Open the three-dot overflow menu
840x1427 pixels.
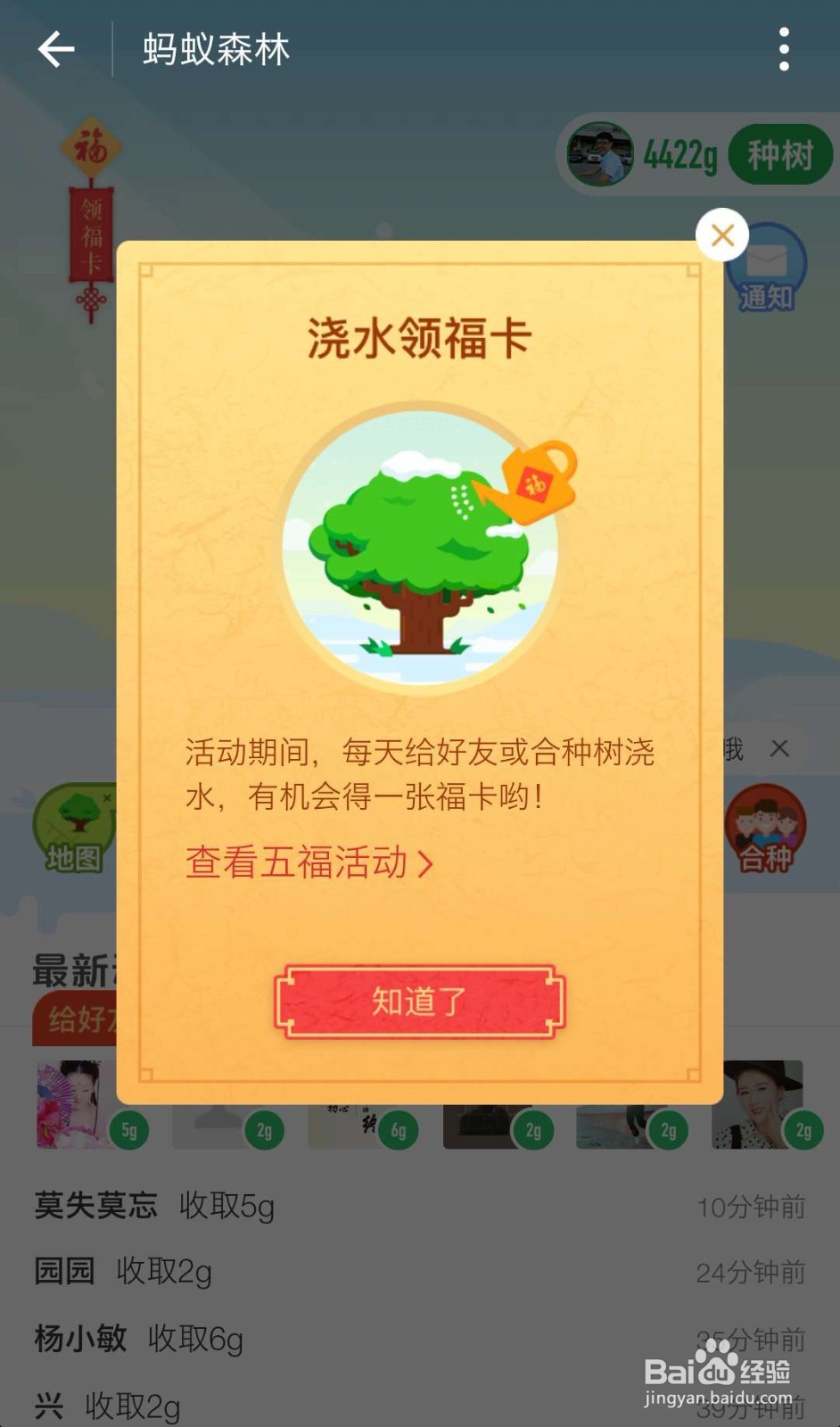[x=784, y=49]
